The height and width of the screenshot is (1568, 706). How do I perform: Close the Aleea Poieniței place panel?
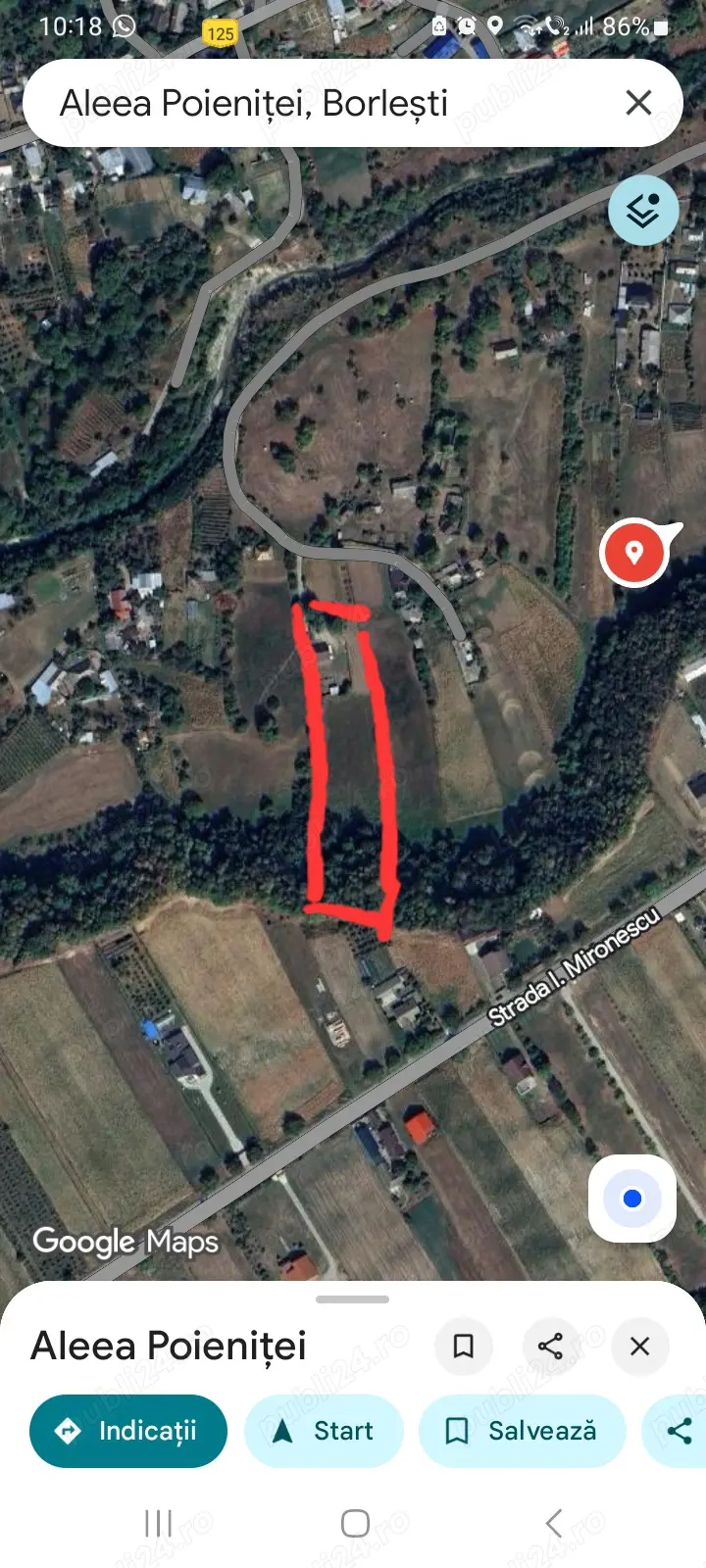639,1346
